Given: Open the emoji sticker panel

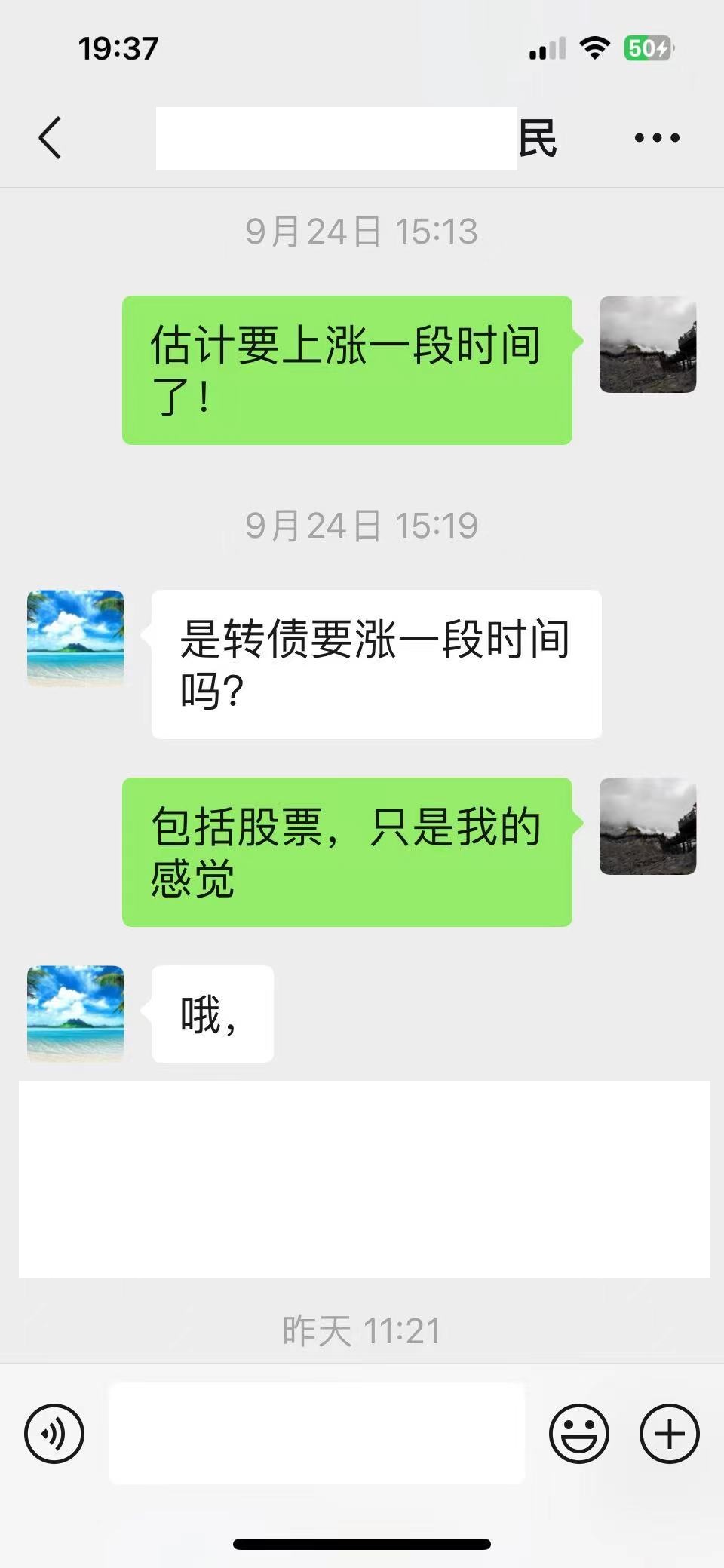Looking at the screenshot, I should 578,1433.
